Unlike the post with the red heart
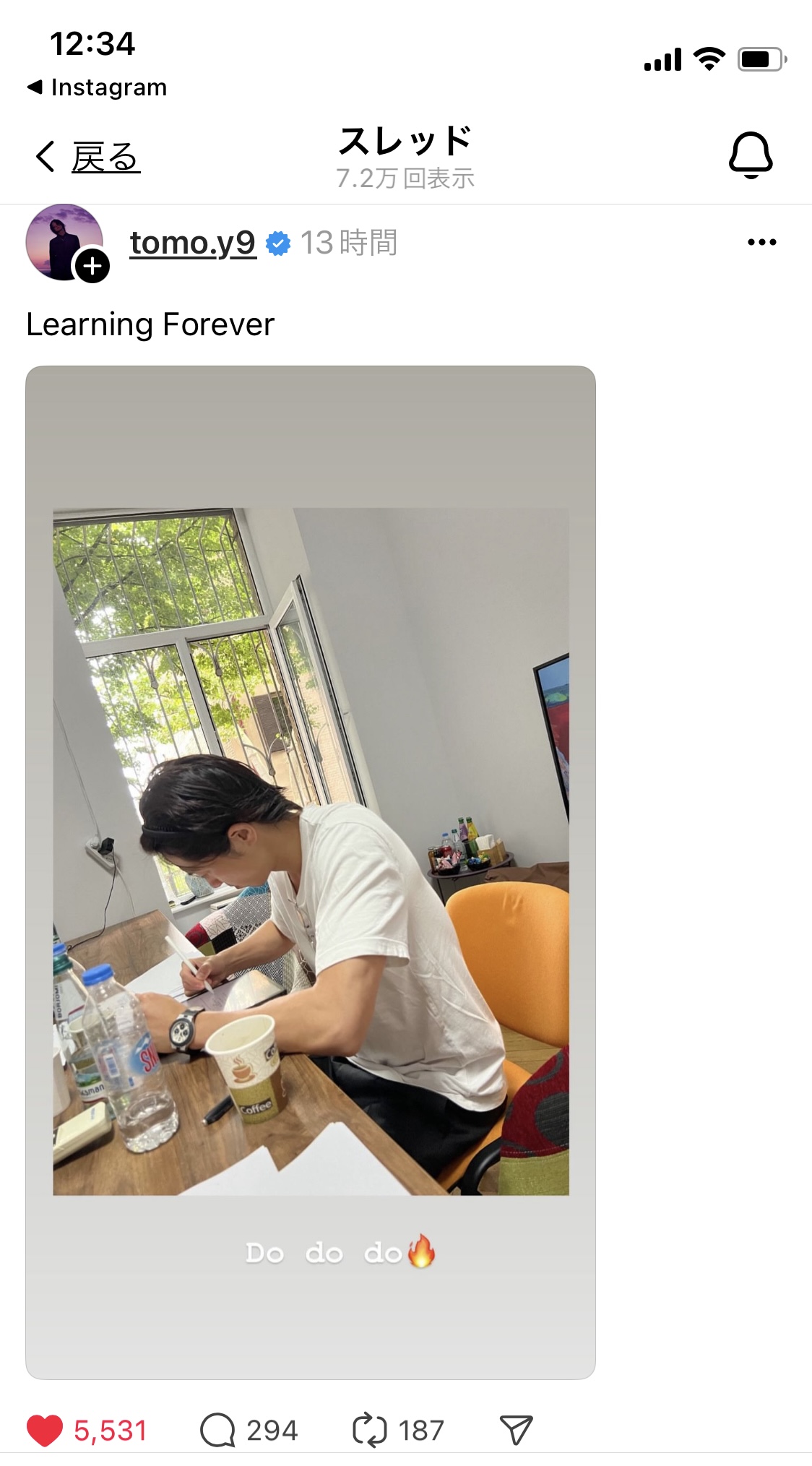This screenshot has width=812, height=1466. tap(45, 1431)
